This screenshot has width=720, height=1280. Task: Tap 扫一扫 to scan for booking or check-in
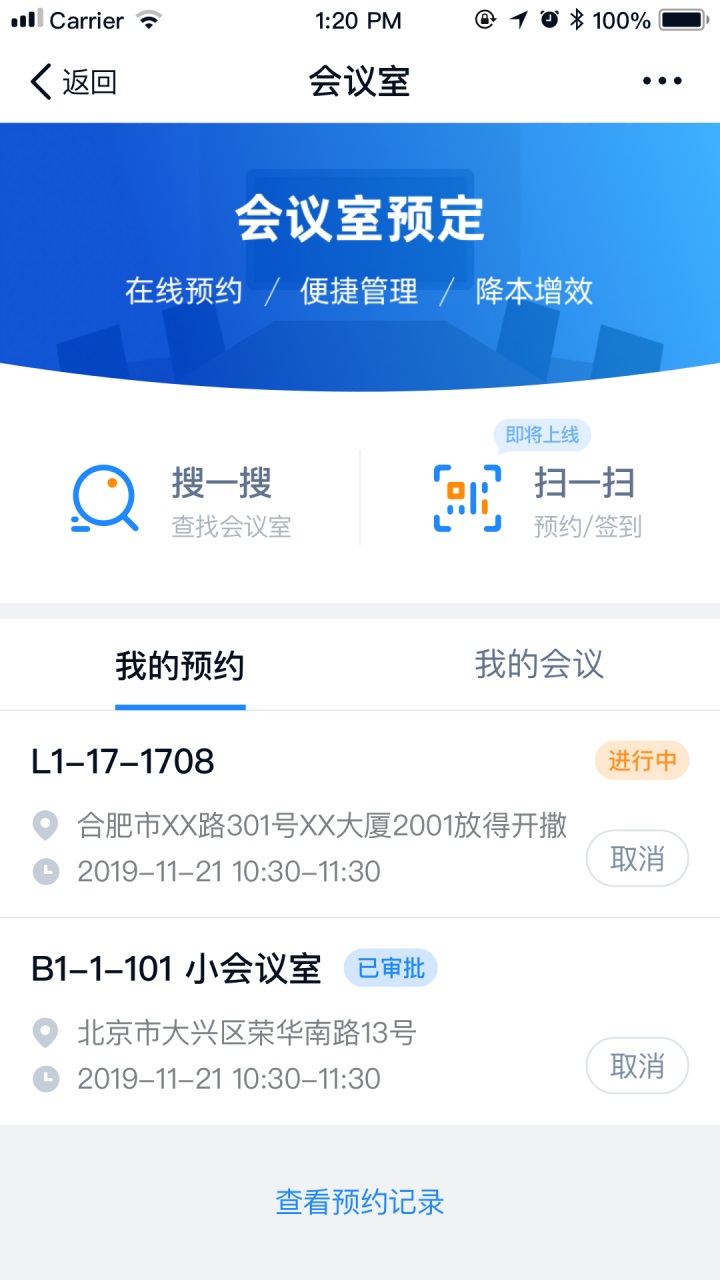(540, 500)
